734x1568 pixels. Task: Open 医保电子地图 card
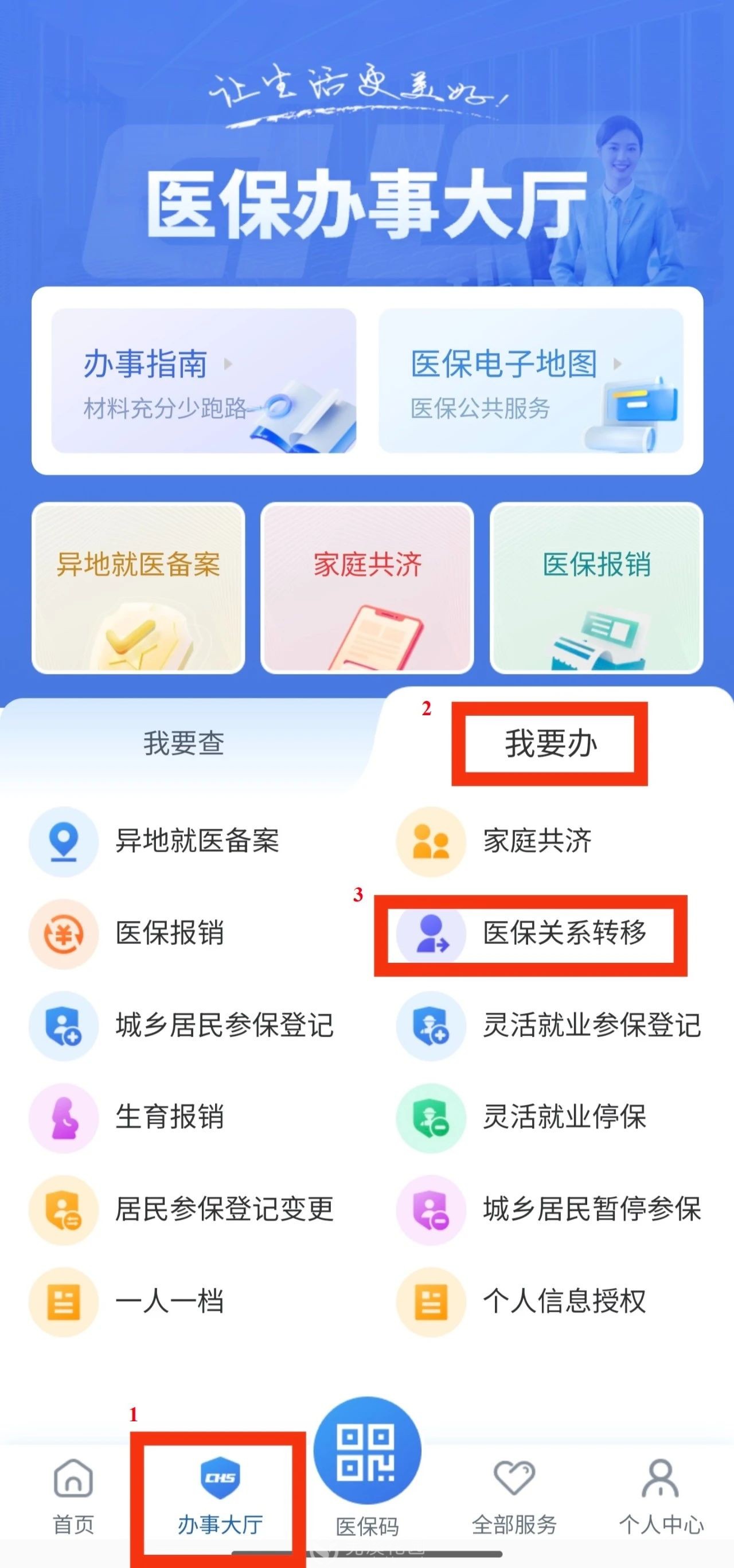point(530,381)
